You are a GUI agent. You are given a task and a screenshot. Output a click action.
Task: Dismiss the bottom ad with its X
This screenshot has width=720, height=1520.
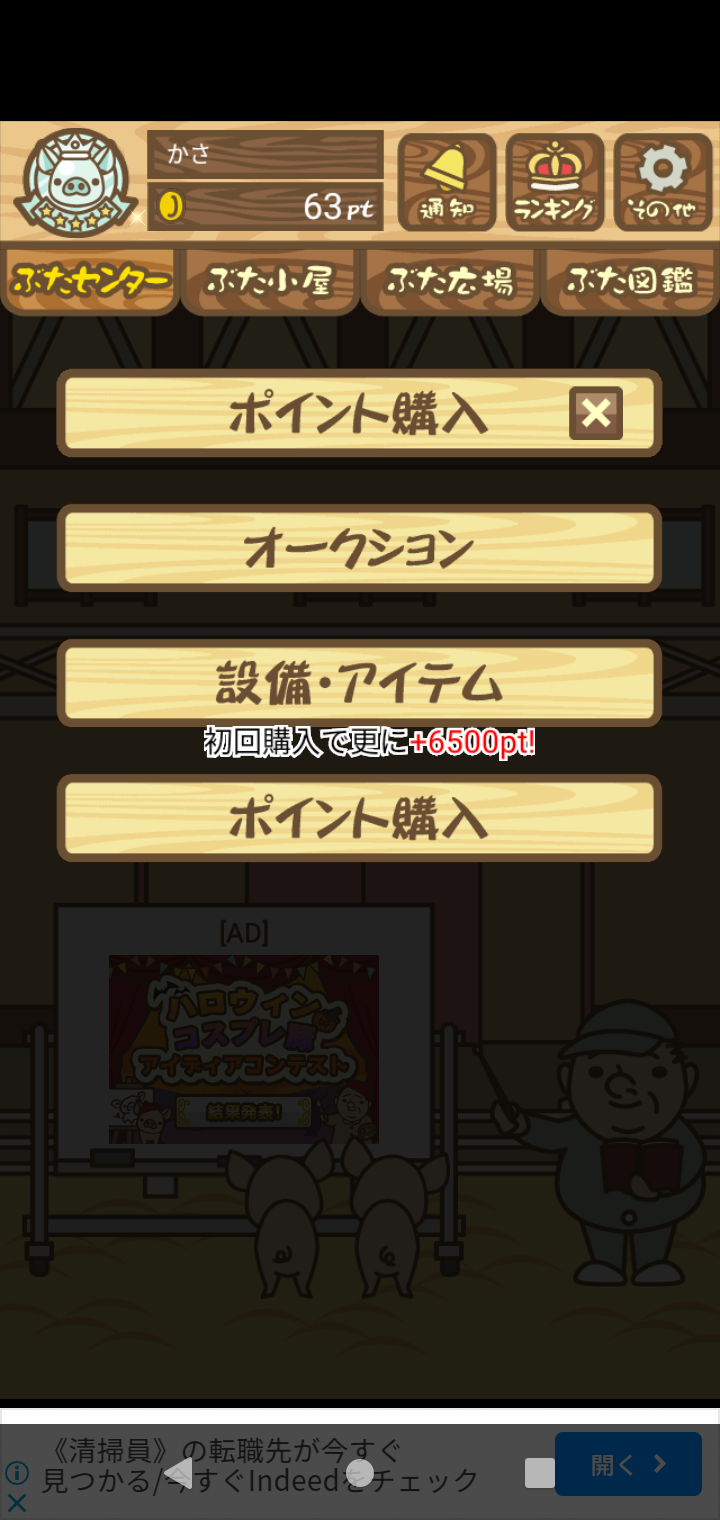point(17,1502)
